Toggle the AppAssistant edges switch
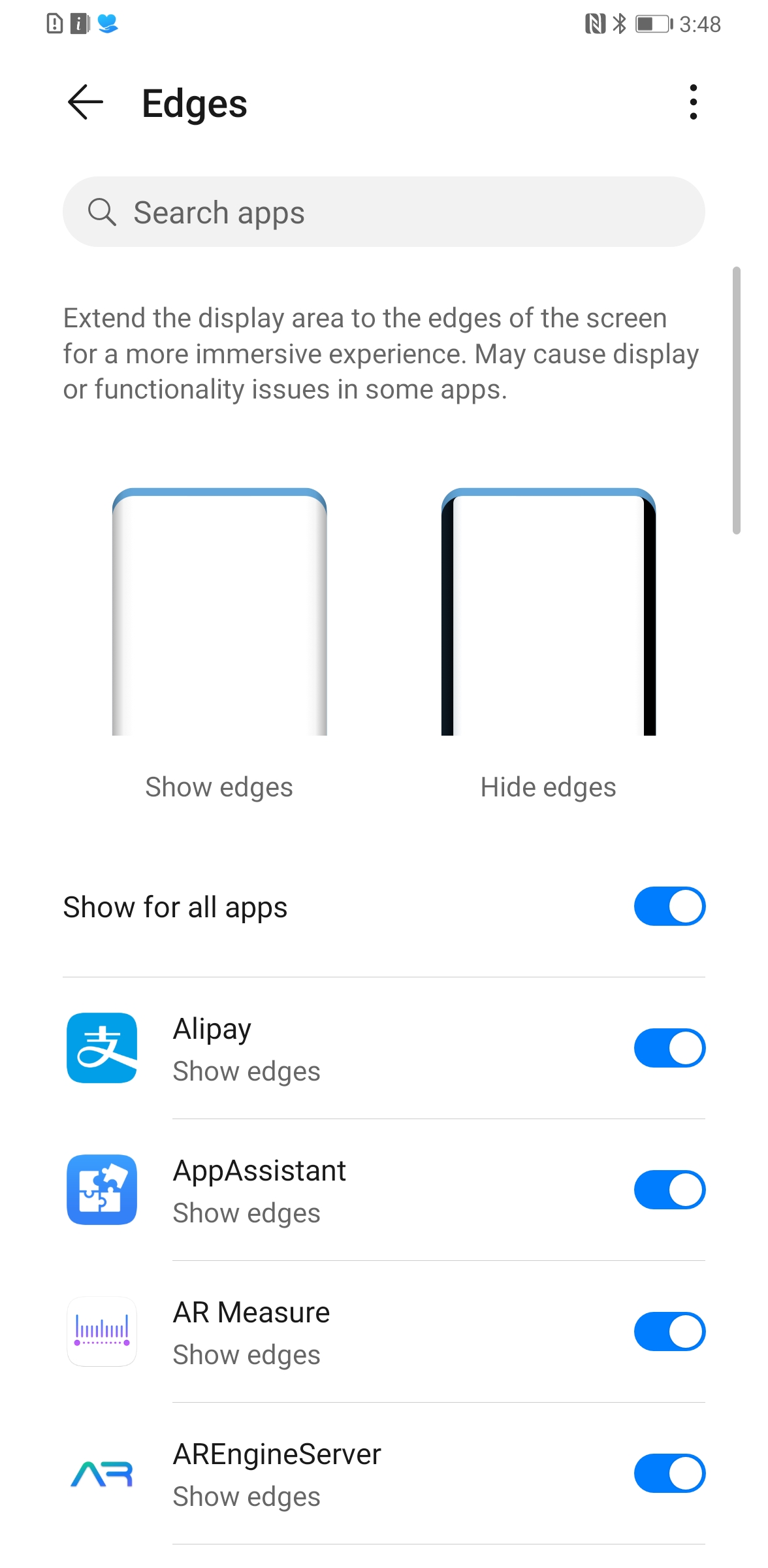768x1568 pixels. [669, 1190]
